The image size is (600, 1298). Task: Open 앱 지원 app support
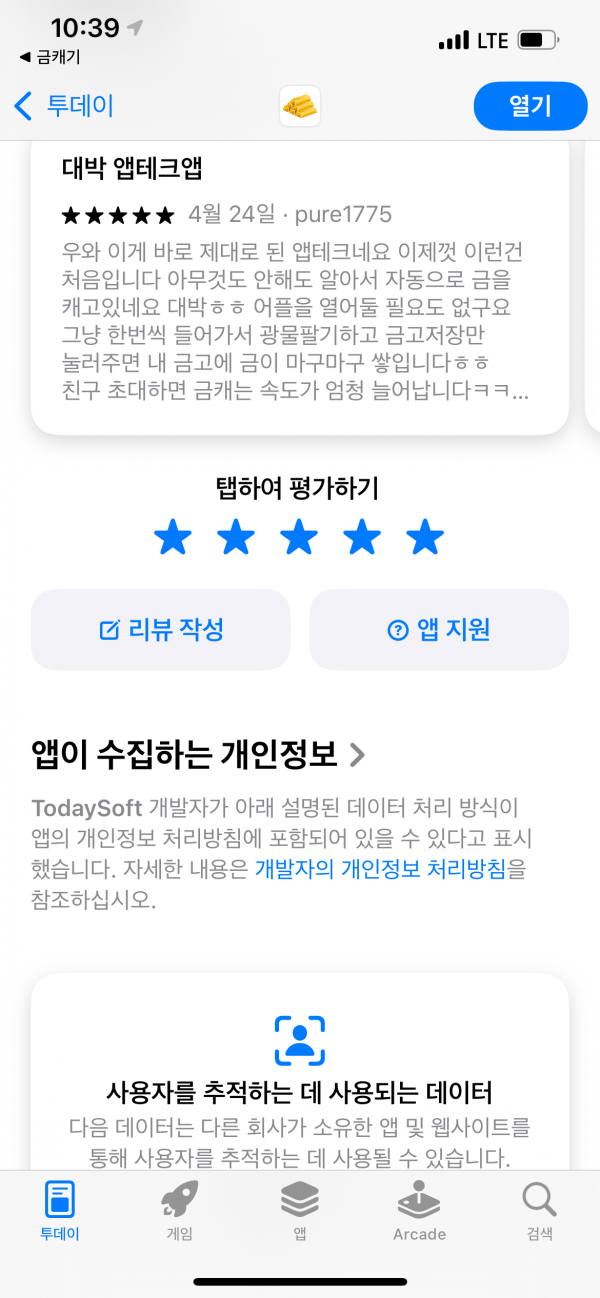click(x=439, y=629)
